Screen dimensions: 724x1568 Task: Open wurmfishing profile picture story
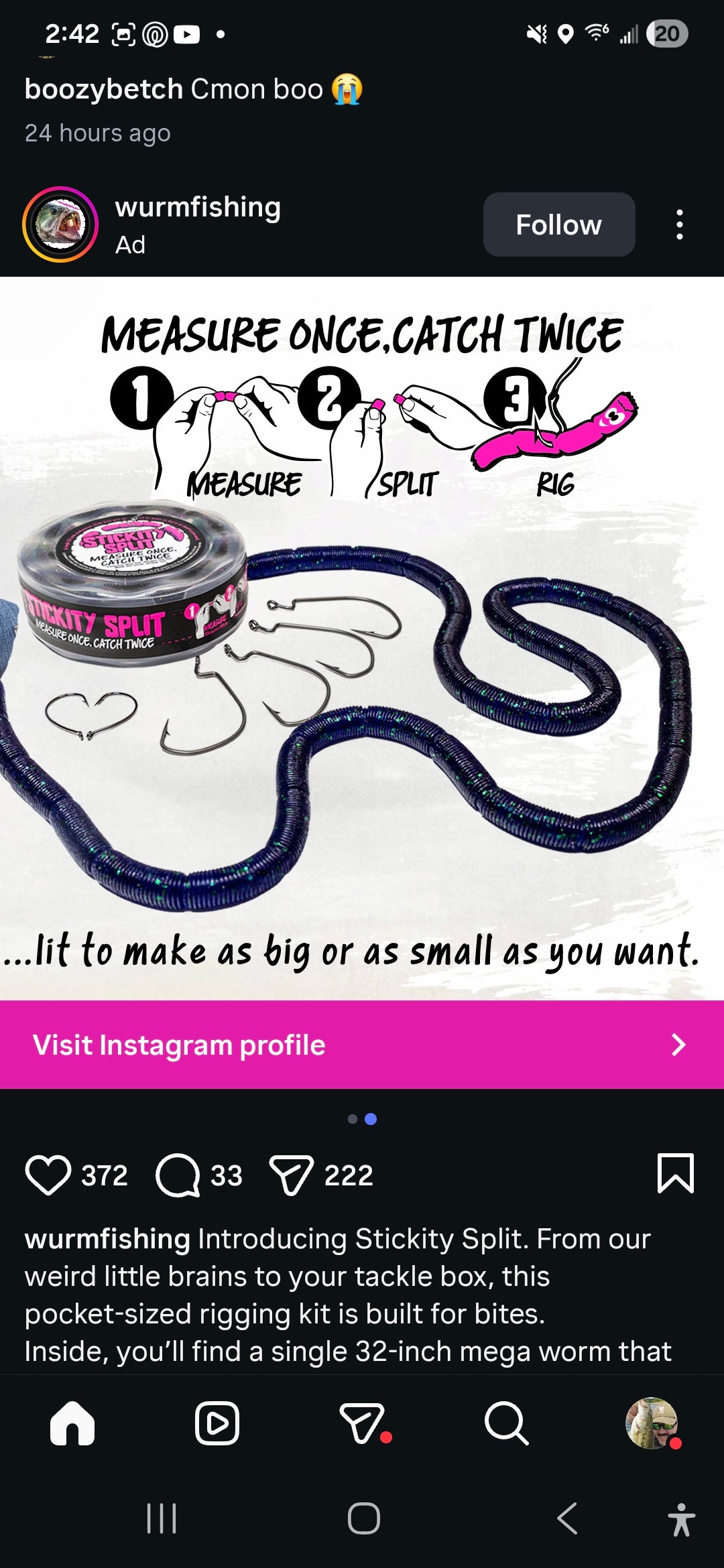pyautogui.click(x=60, y=224)
